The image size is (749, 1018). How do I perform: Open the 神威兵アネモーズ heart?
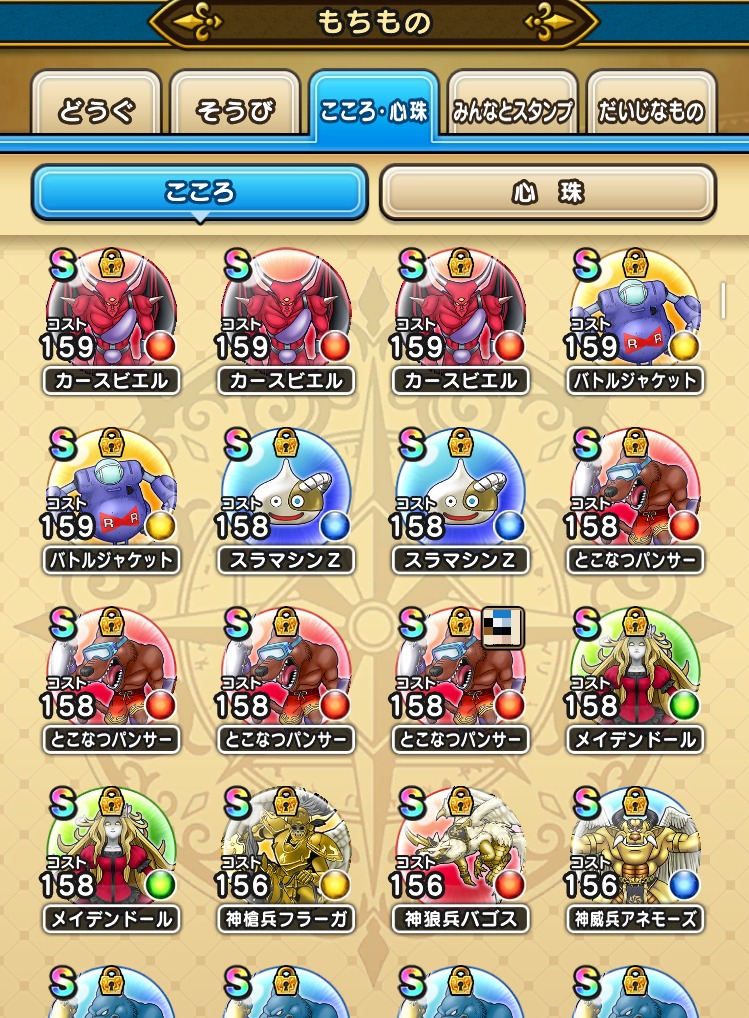pos(635,852)
